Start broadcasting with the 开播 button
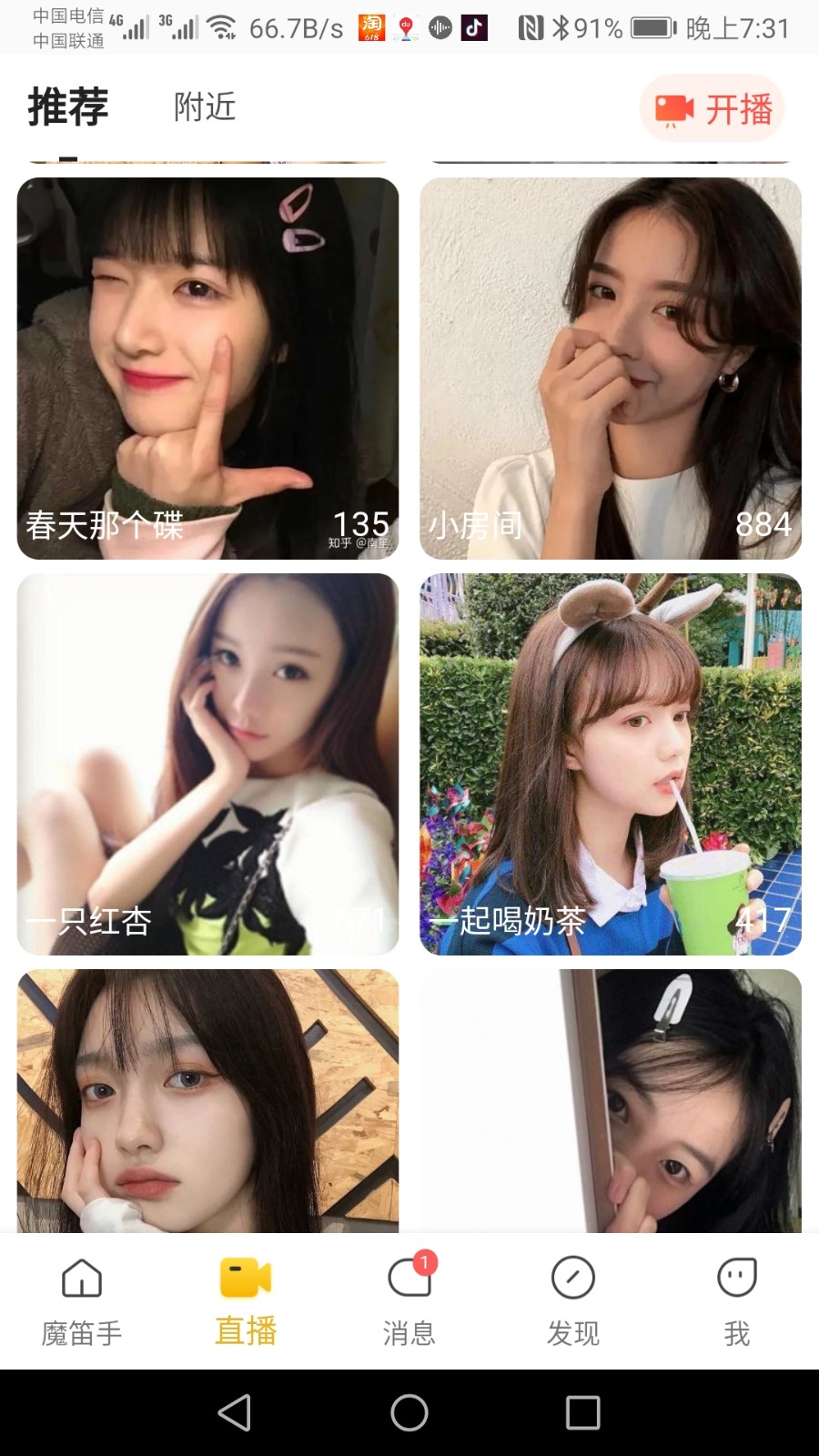 click(x=712, y=108)
